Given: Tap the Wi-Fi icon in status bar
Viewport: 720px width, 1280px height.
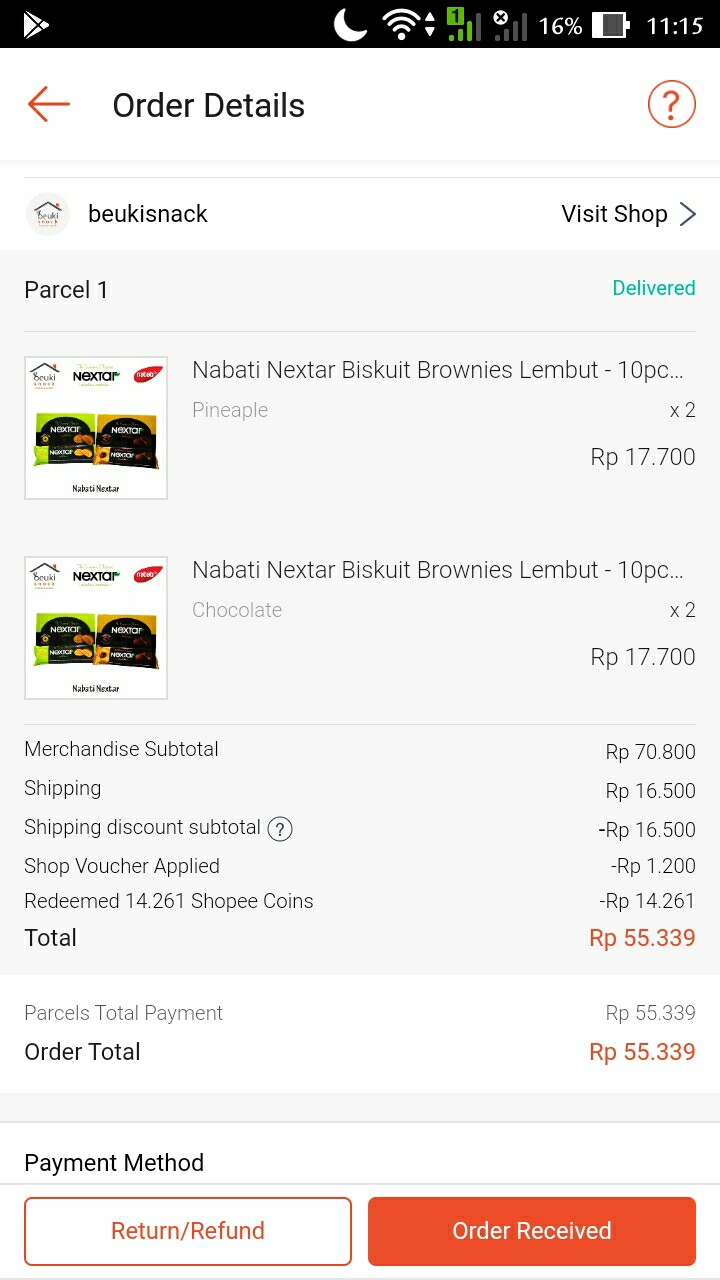Looking at the screenshot, I should (x=399, y=25).
